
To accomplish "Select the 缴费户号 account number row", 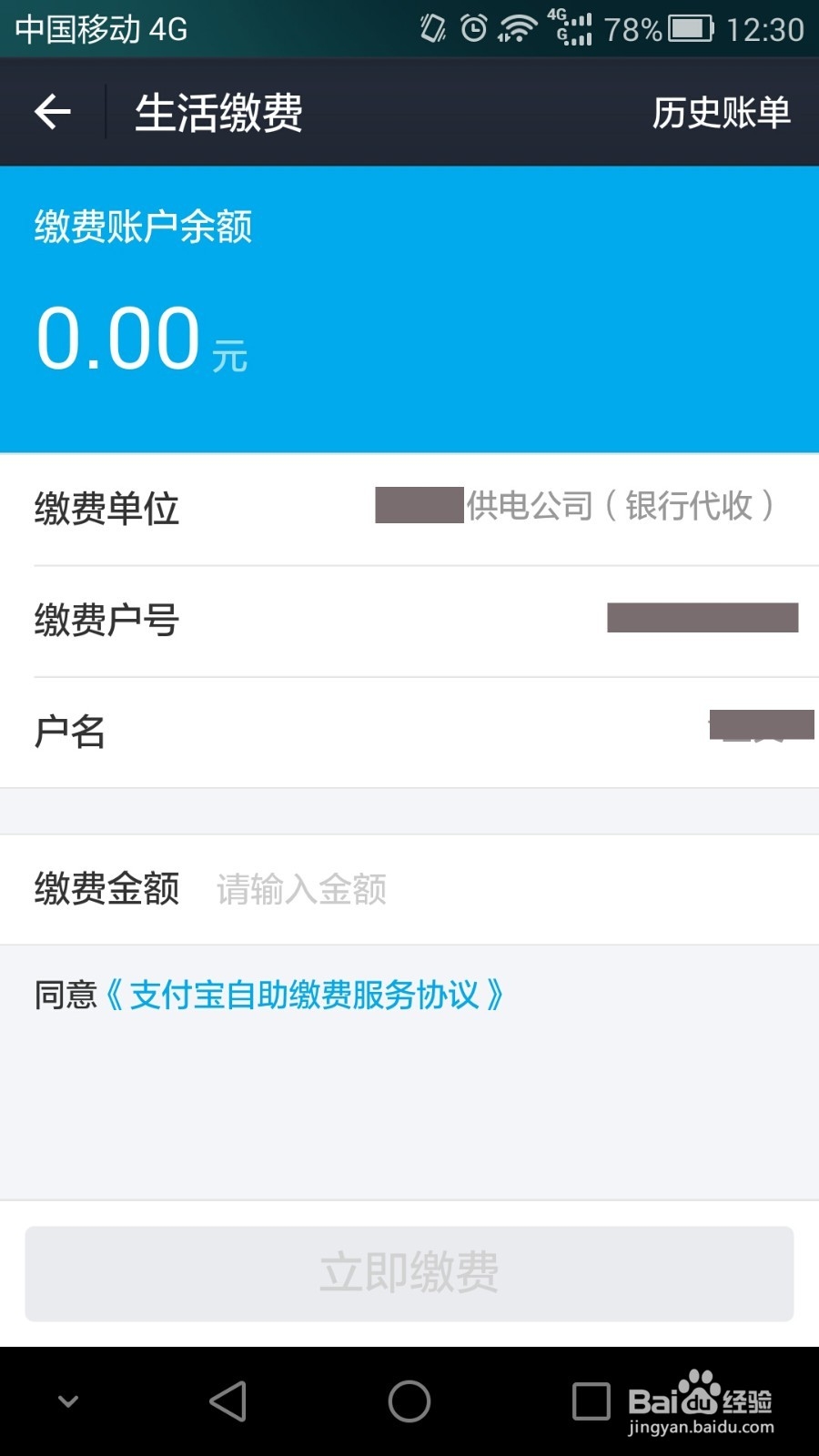I will click(409, 620).
